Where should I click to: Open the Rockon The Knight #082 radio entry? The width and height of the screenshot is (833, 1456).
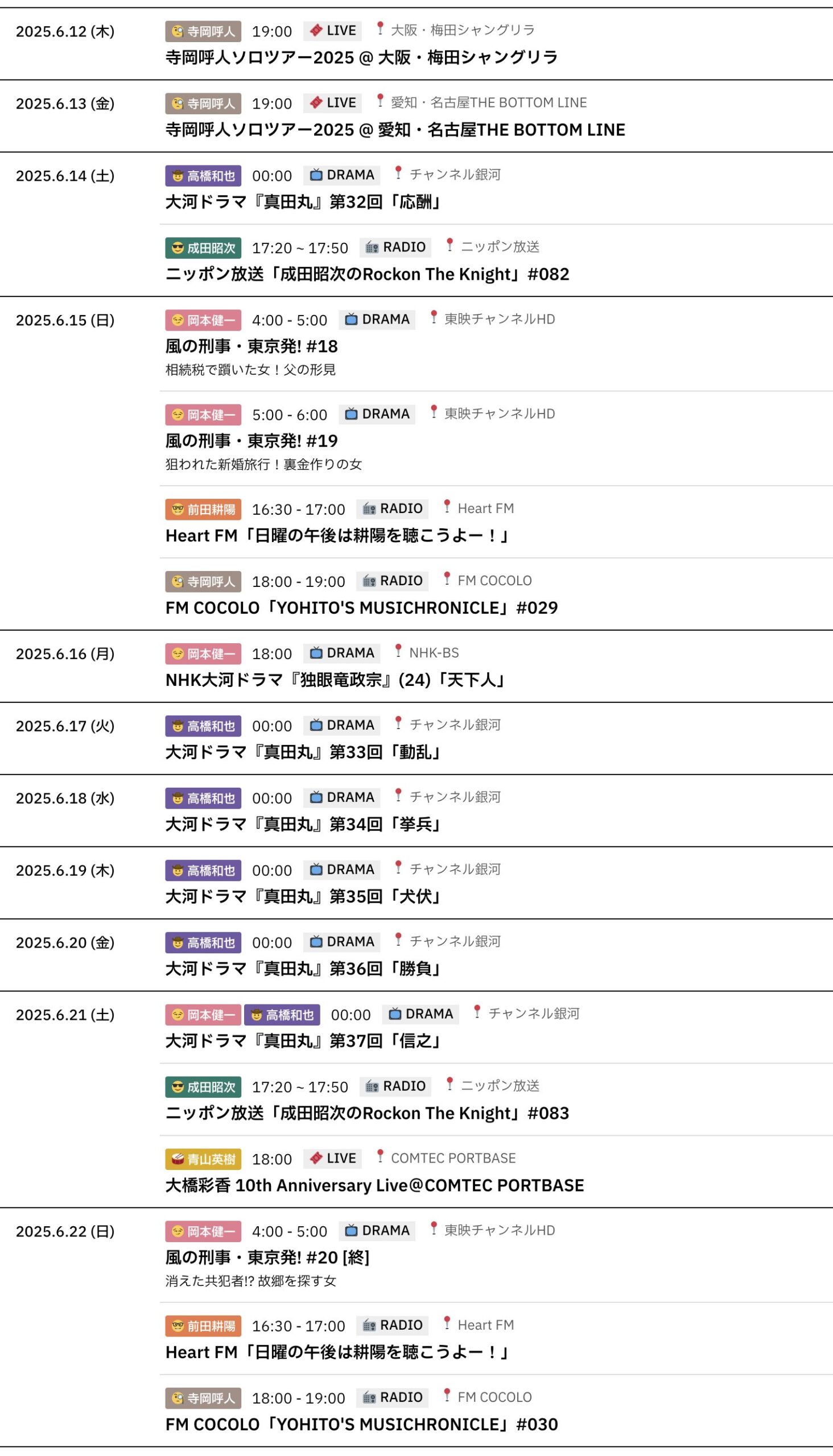(368, 274)
